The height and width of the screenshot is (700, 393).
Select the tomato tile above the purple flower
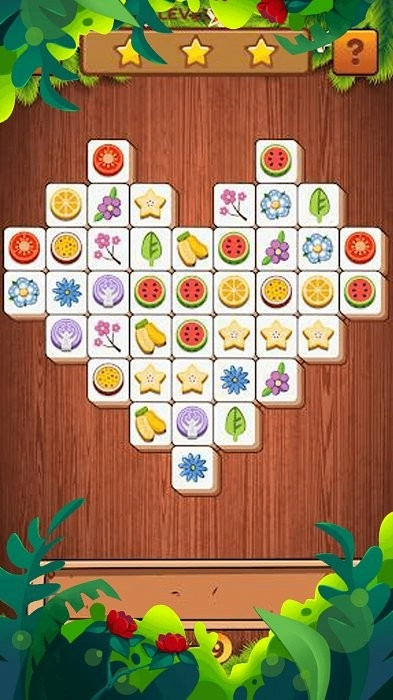(x=109, y=160)
